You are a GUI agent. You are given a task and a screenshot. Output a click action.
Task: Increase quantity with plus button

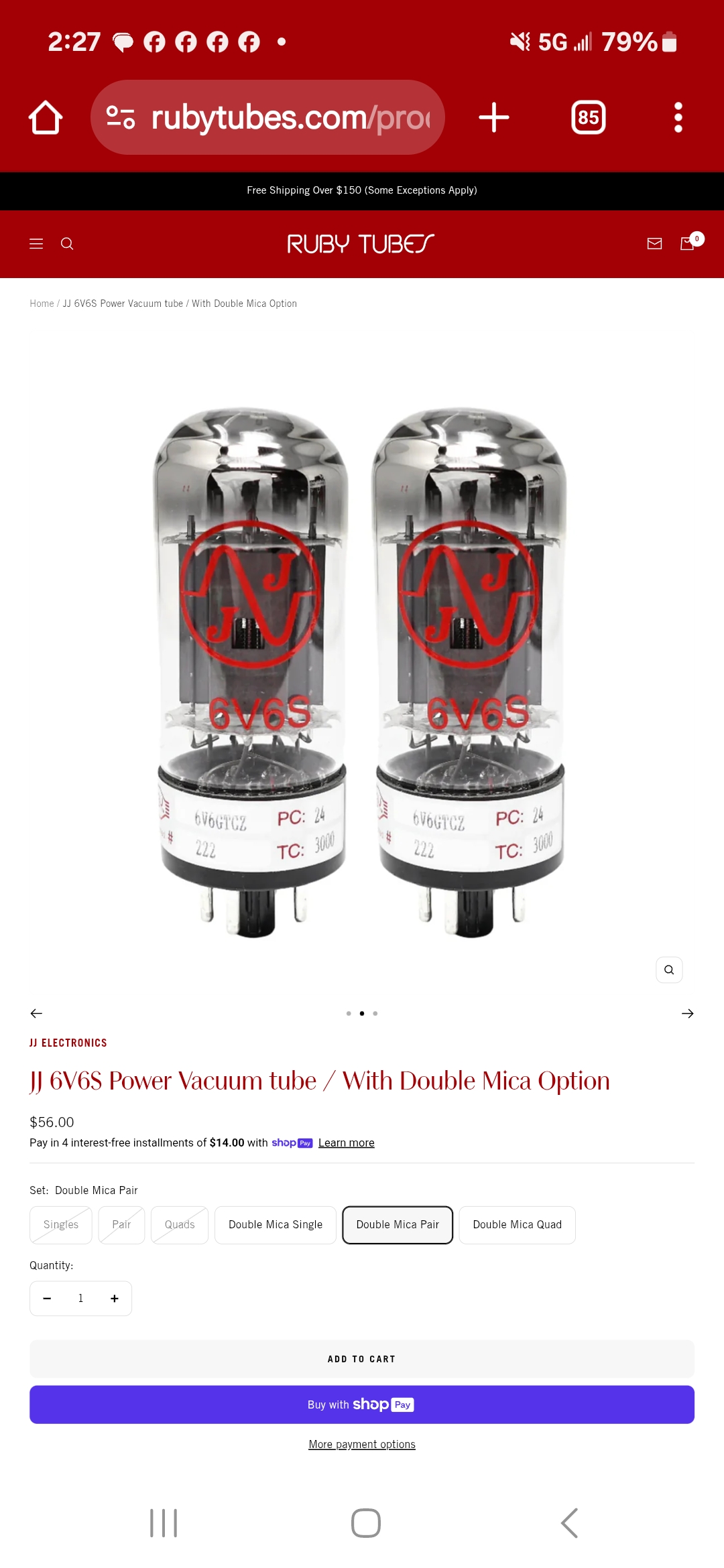[x=115, y=1299]
